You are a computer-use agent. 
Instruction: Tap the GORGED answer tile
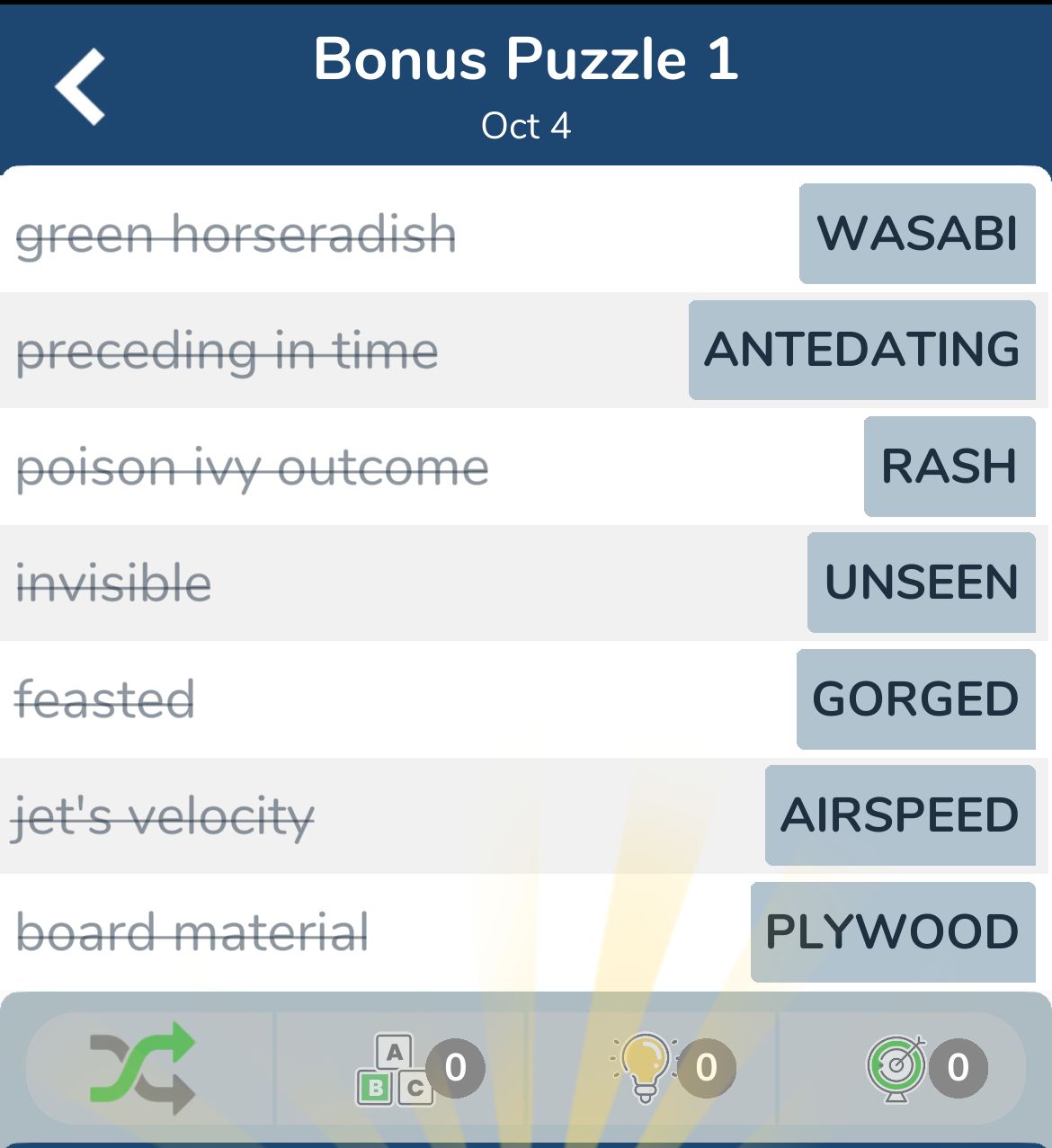(x=915, y=699)
